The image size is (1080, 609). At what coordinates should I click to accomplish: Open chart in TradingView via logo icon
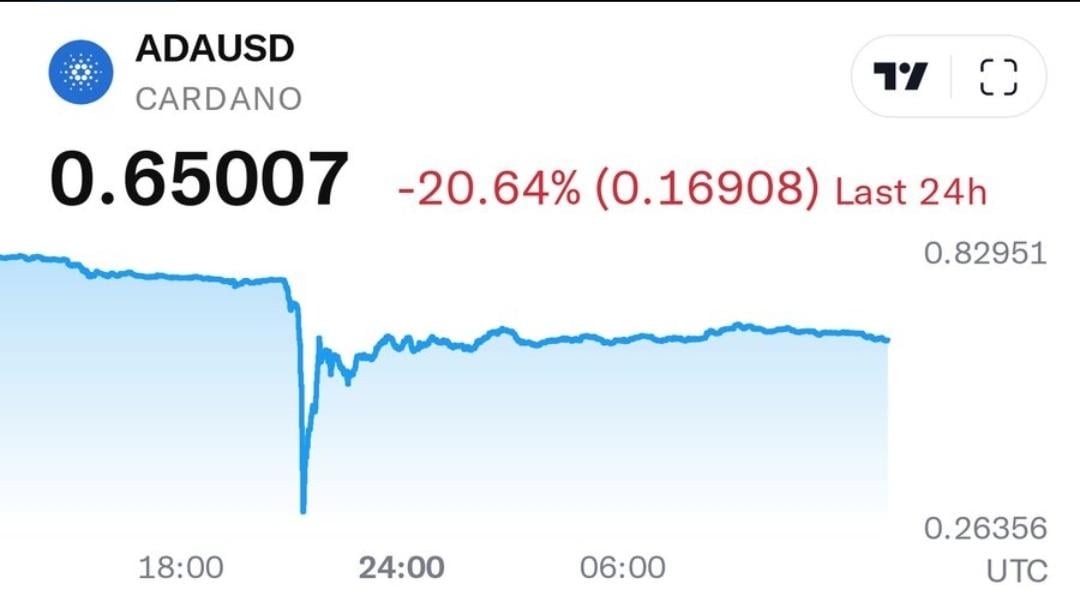pyautogui.click(x=900, y=77)
